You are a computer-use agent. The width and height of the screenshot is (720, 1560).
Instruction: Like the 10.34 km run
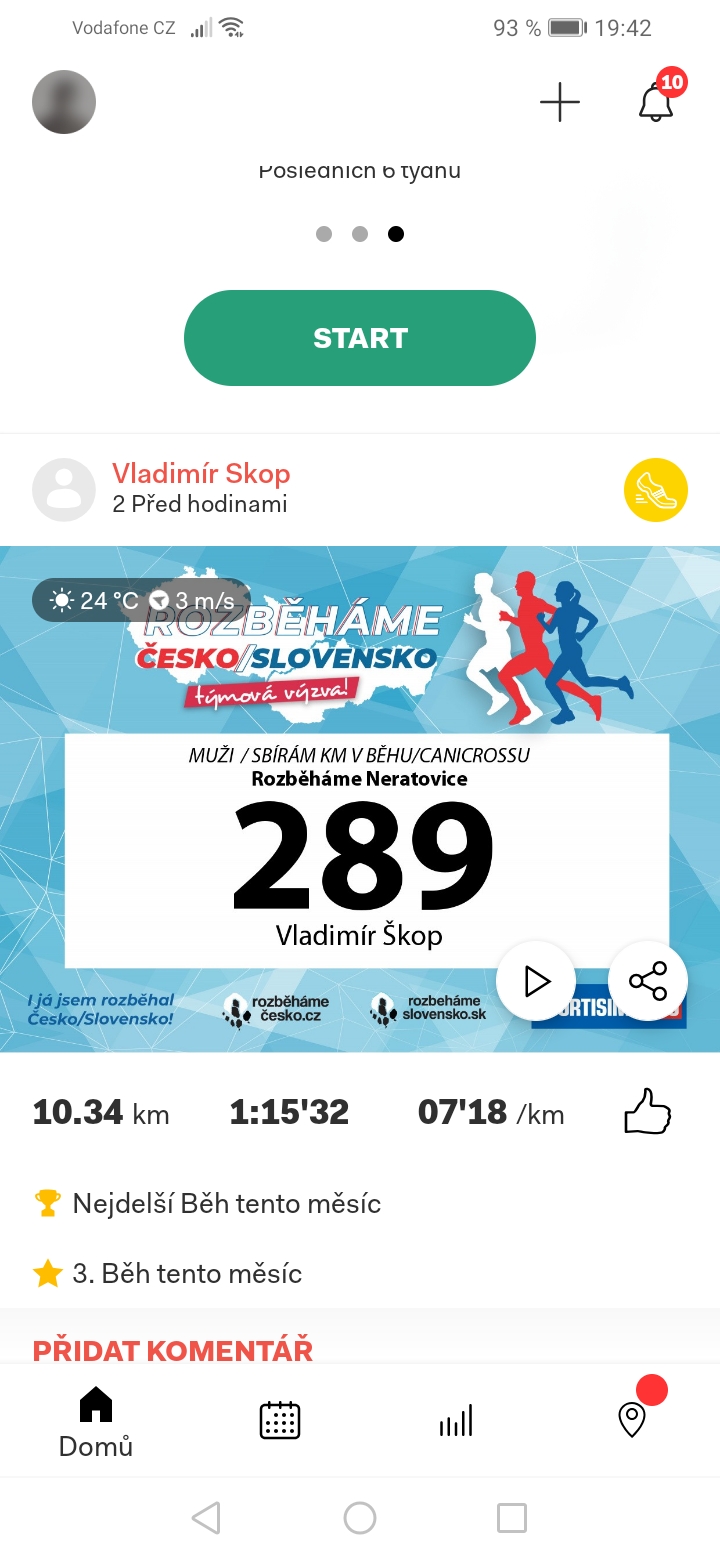click(647, 1113)
